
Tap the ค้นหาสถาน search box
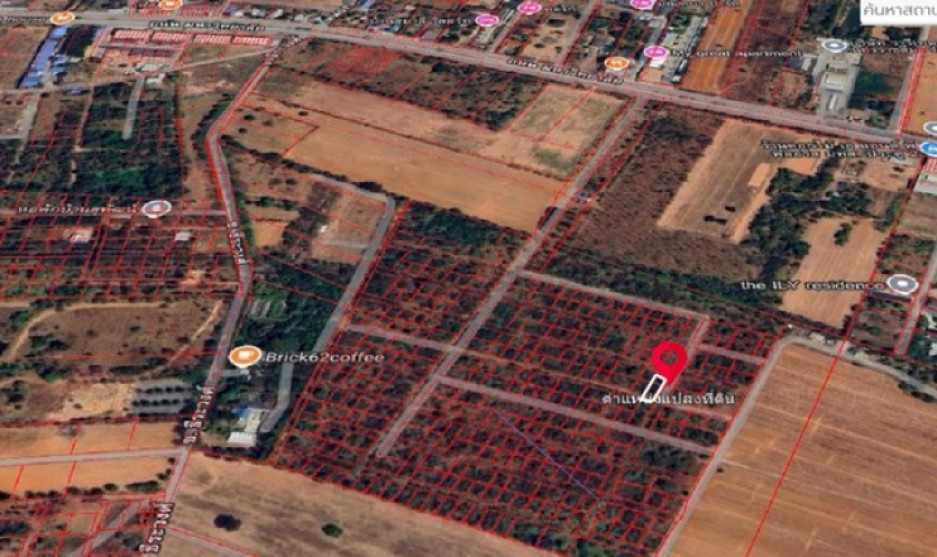[898, 12]
